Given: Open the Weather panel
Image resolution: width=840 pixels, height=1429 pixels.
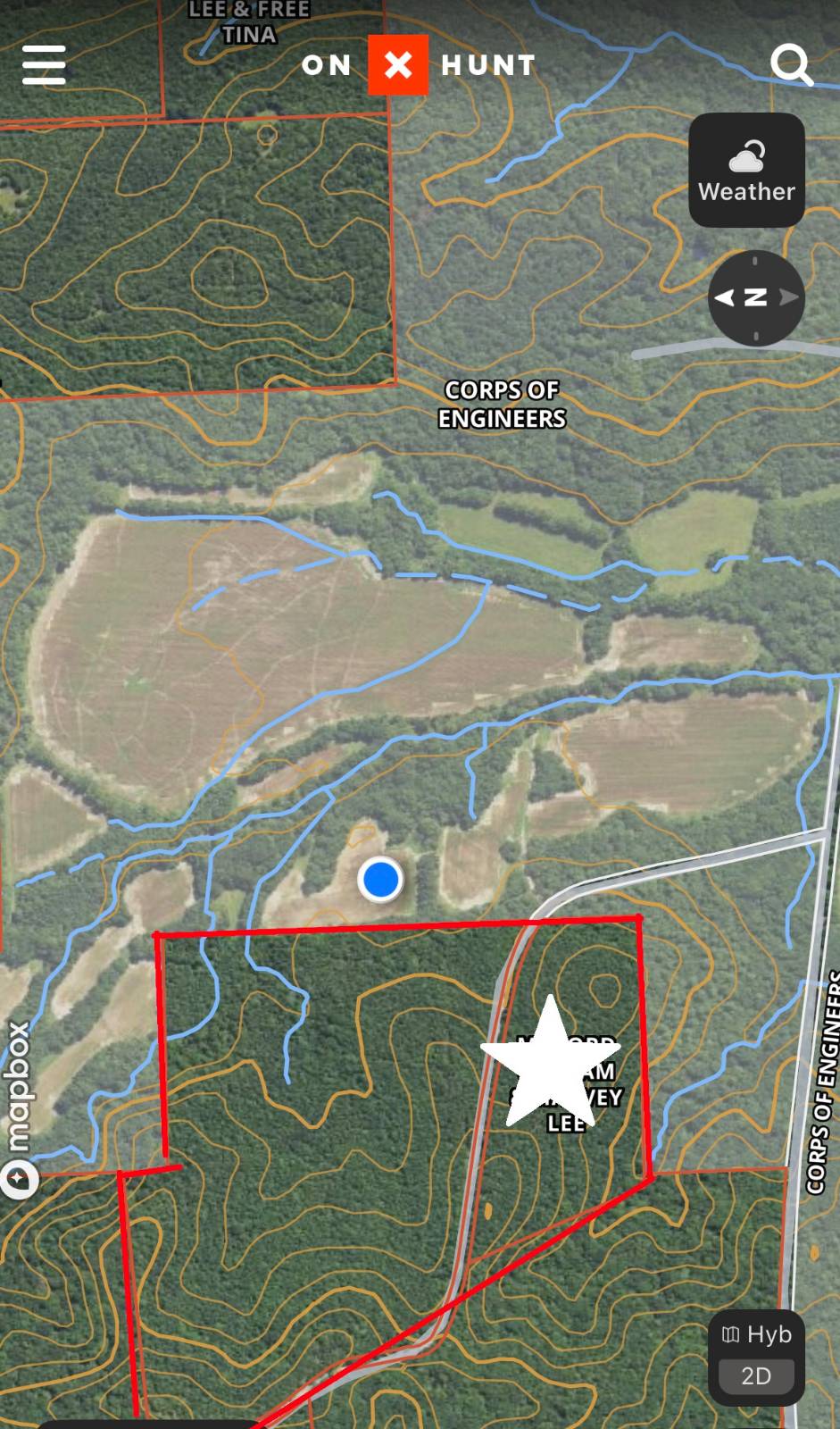Looking at the screenshot, I should point(746,170).
